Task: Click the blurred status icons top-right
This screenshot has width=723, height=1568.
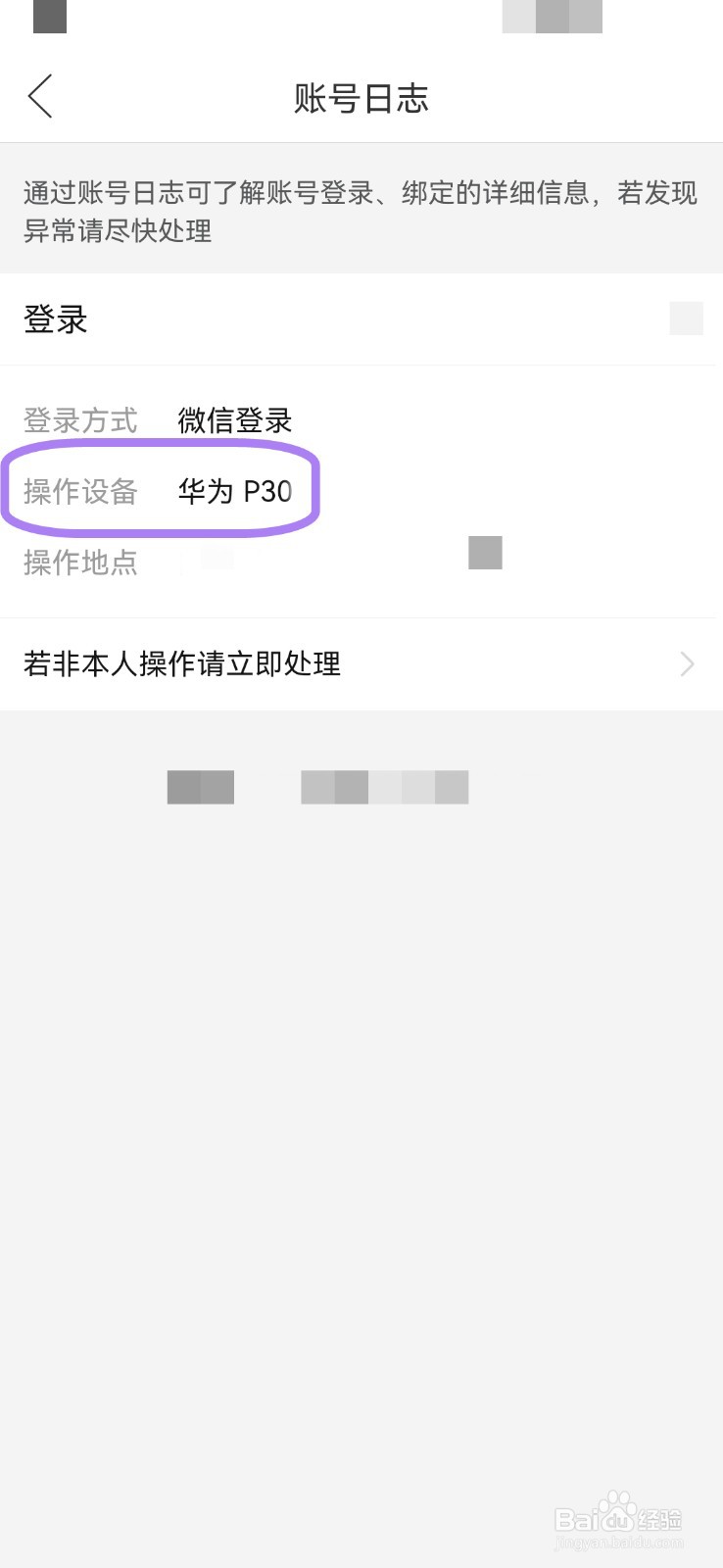Action: [x=551, y=17]
